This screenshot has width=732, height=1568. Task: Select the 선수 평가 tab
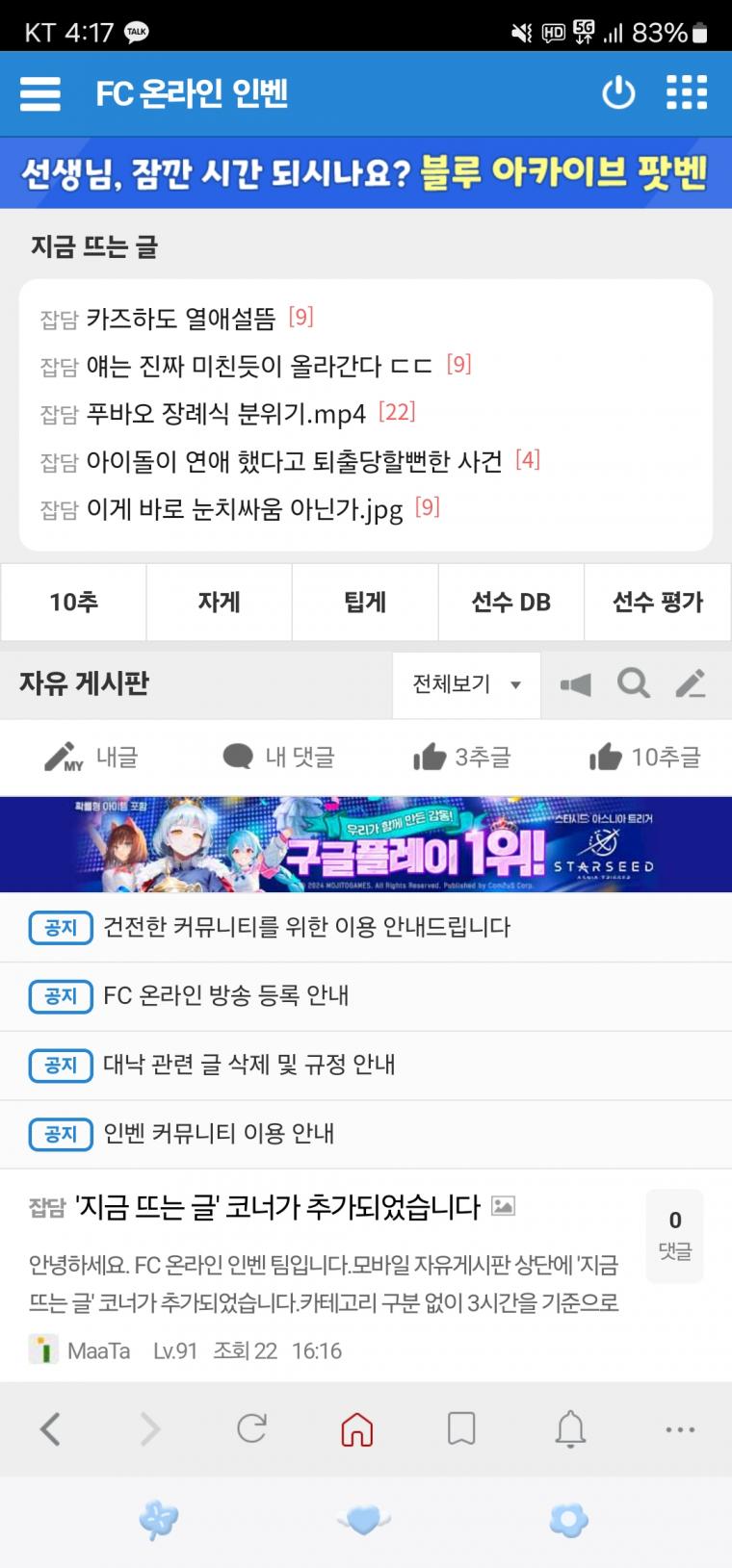658,602
